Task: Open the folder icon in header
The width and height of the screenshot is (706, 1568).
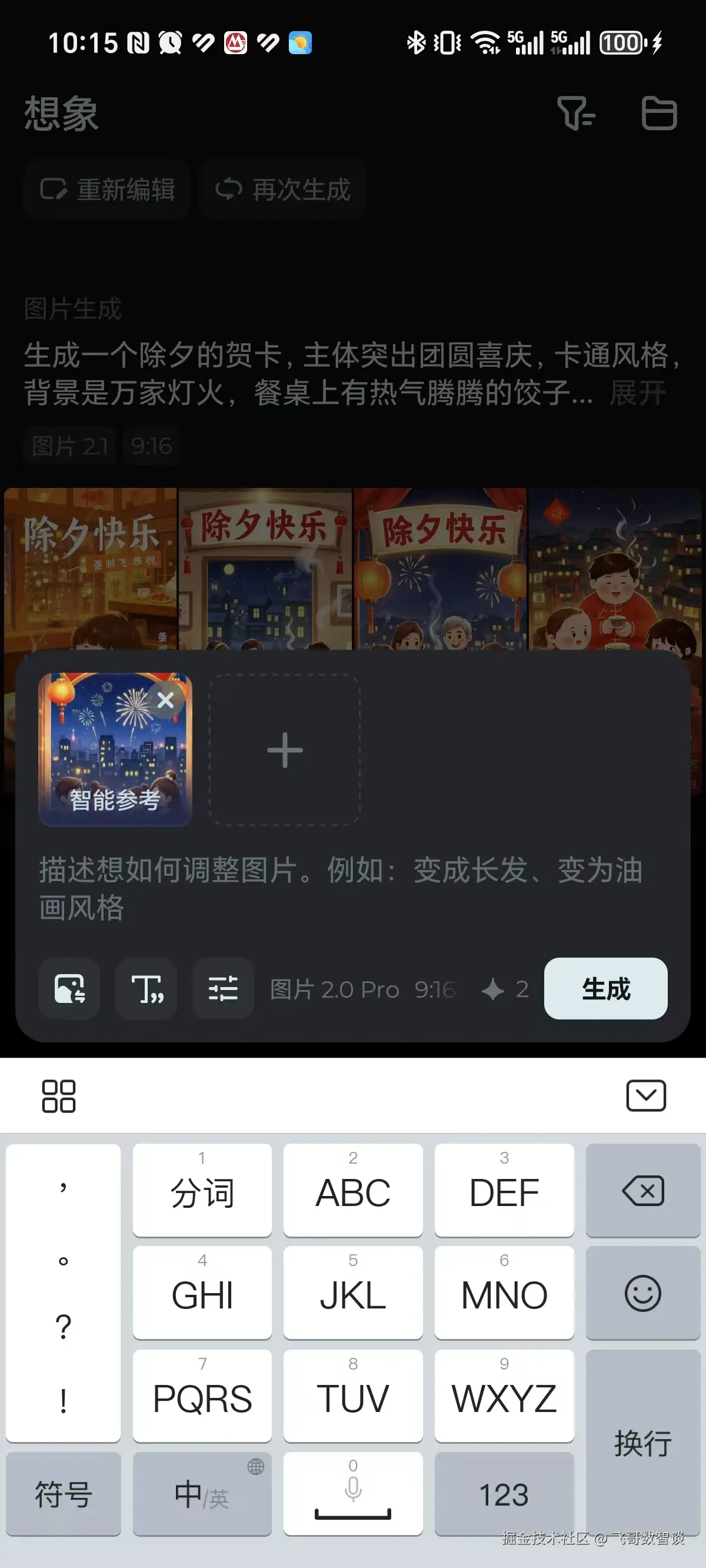Action: tap(659, 113)
